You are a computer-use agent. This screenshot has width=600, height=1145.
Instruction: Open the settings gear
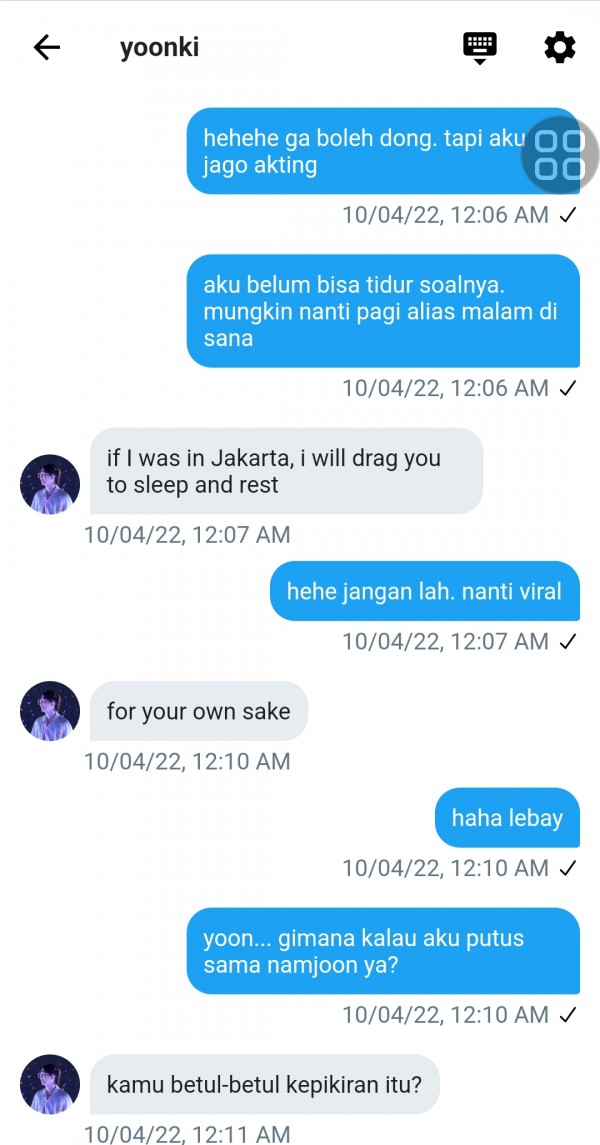point(559,47)
